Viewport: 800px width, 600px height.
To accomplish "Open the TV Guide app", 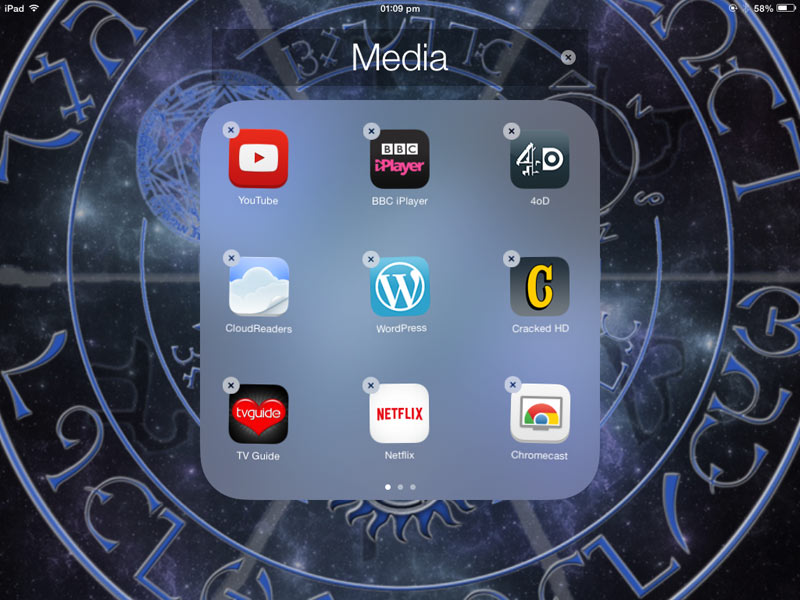I will 259,414.
